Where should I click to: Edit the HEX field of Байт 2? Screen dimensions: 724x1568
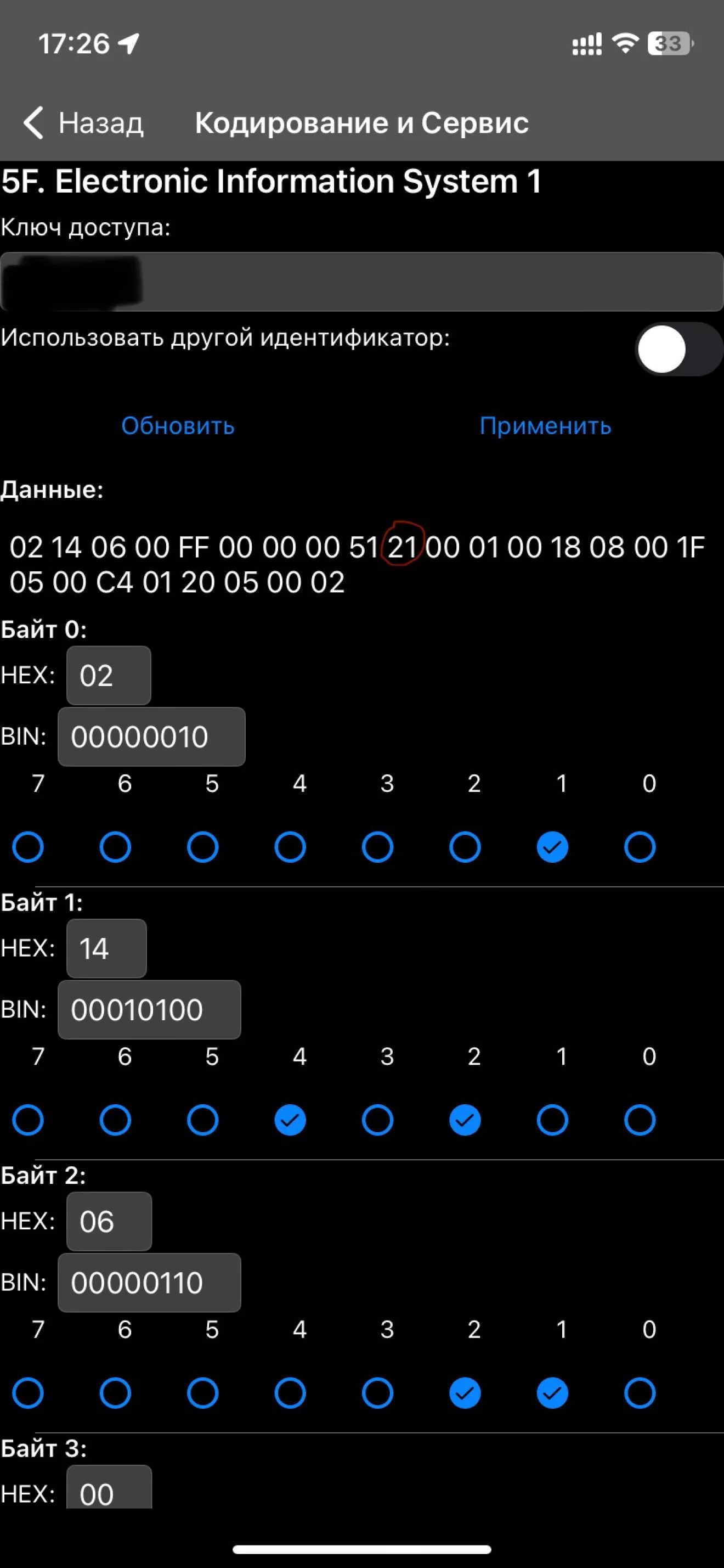[108, 1222]
